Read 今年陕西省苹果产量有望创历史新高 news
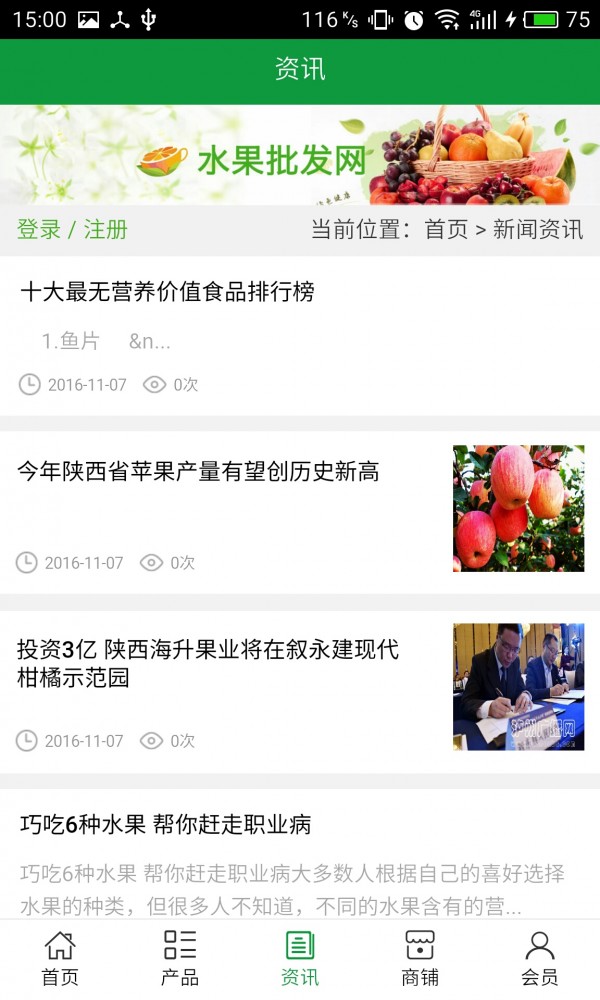 [x=198, y=471]
